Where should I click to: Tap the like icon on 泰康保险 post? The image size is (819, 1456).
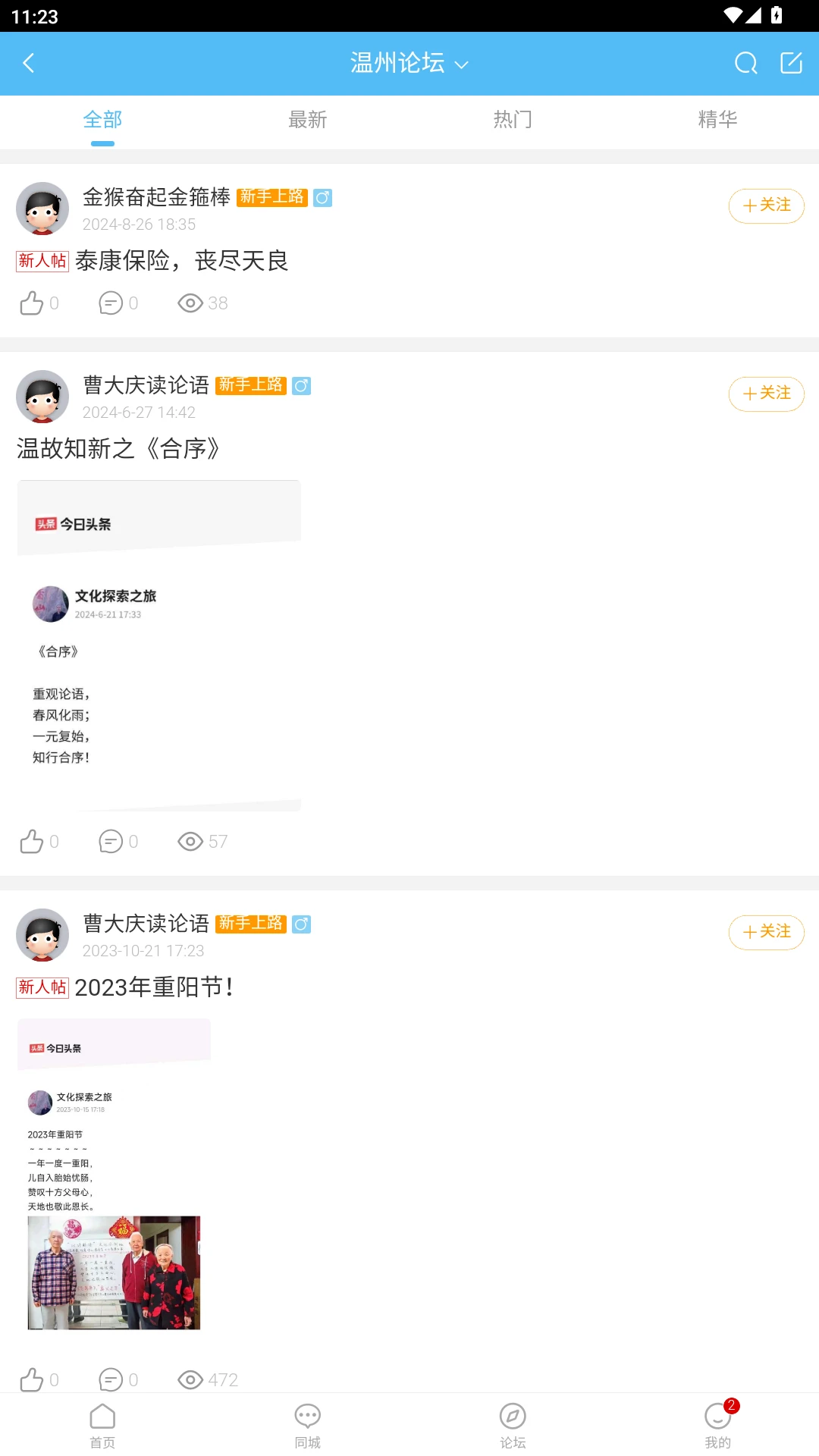[x=31, y=303]
